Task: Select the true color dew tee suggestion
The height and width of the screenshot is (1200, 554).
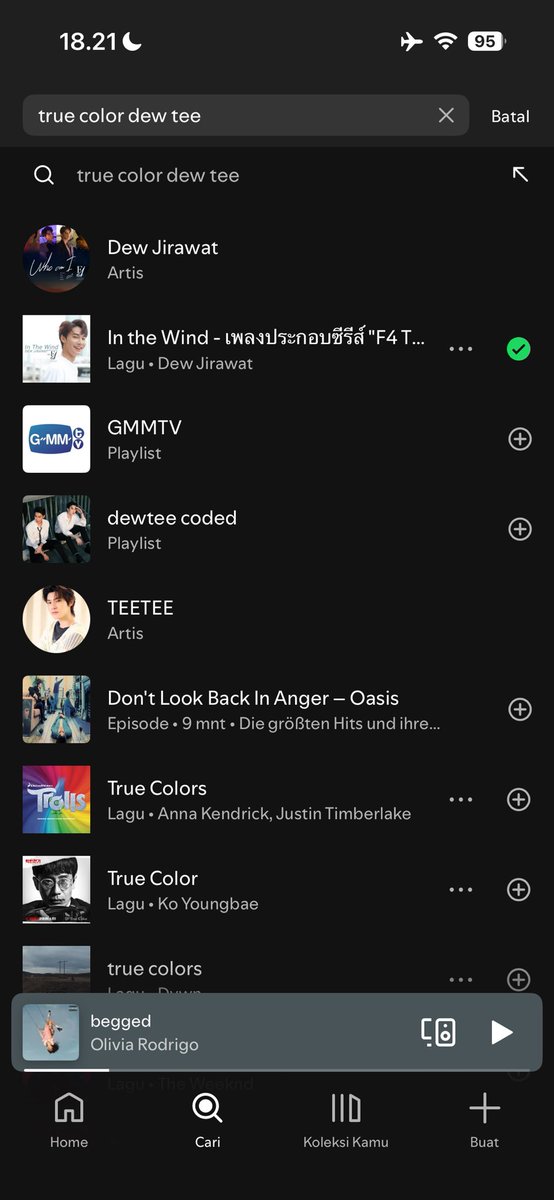Action: point(158,175)
